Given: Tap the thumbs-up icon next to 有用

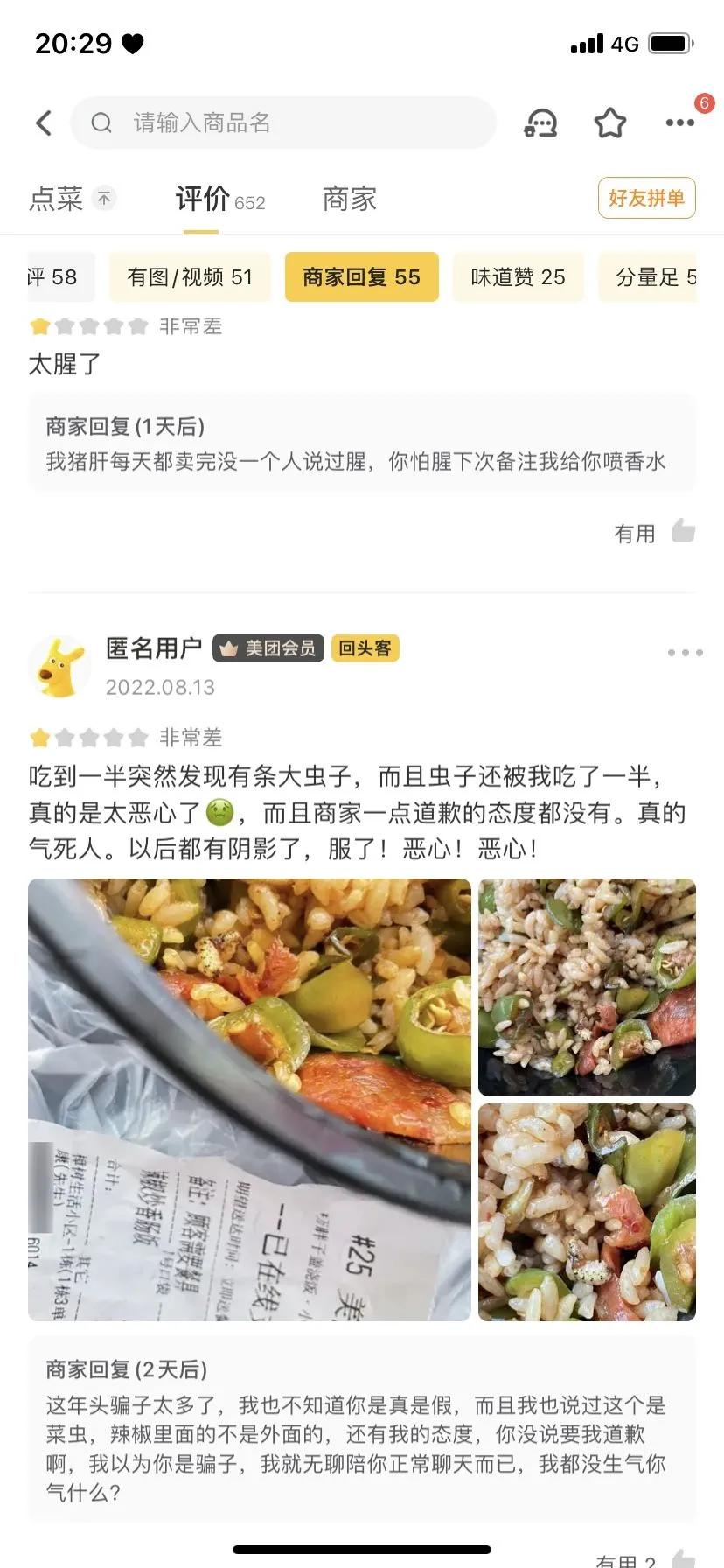Looking at the screenshot, I should click(x=685, y=534).
